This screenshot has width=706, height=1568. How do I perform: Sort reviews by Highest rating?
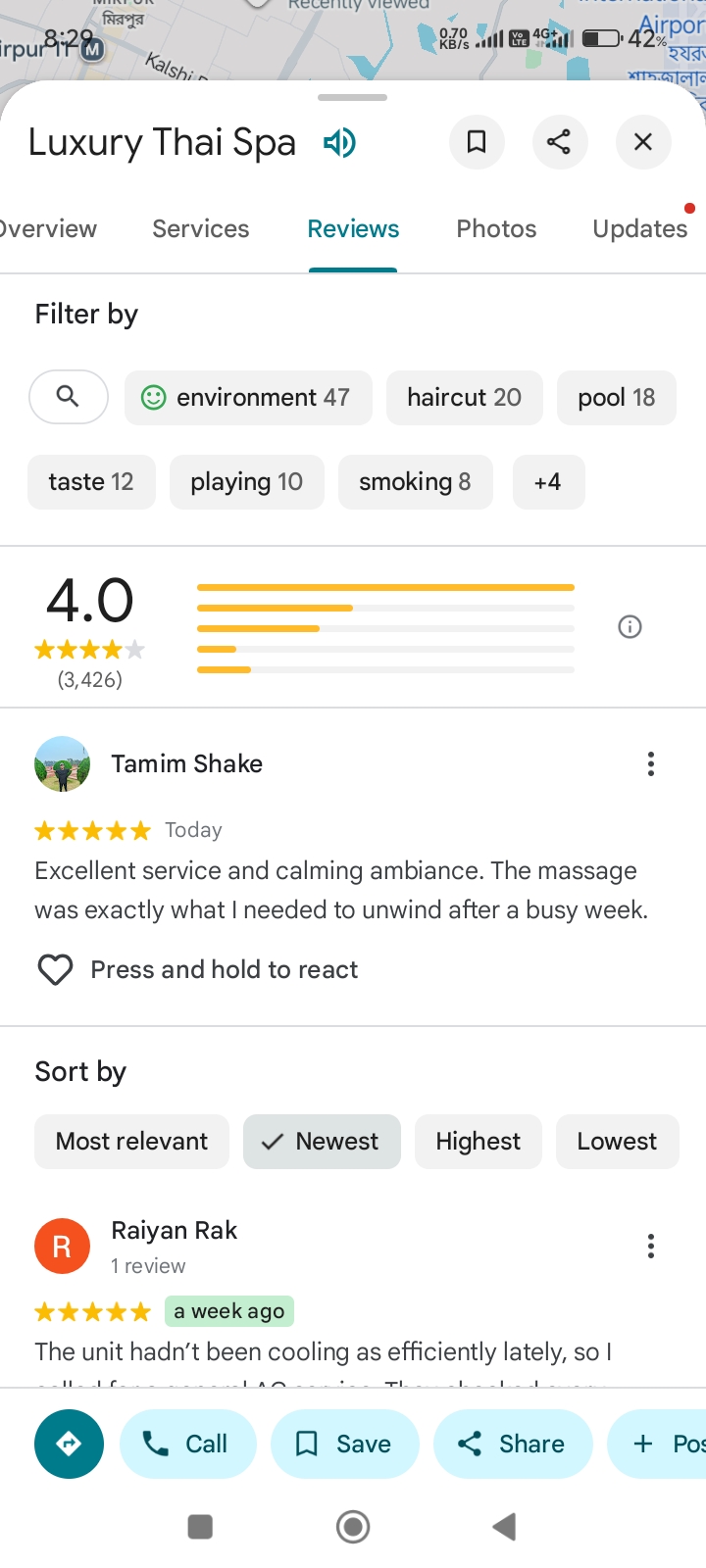point(478,1142)
